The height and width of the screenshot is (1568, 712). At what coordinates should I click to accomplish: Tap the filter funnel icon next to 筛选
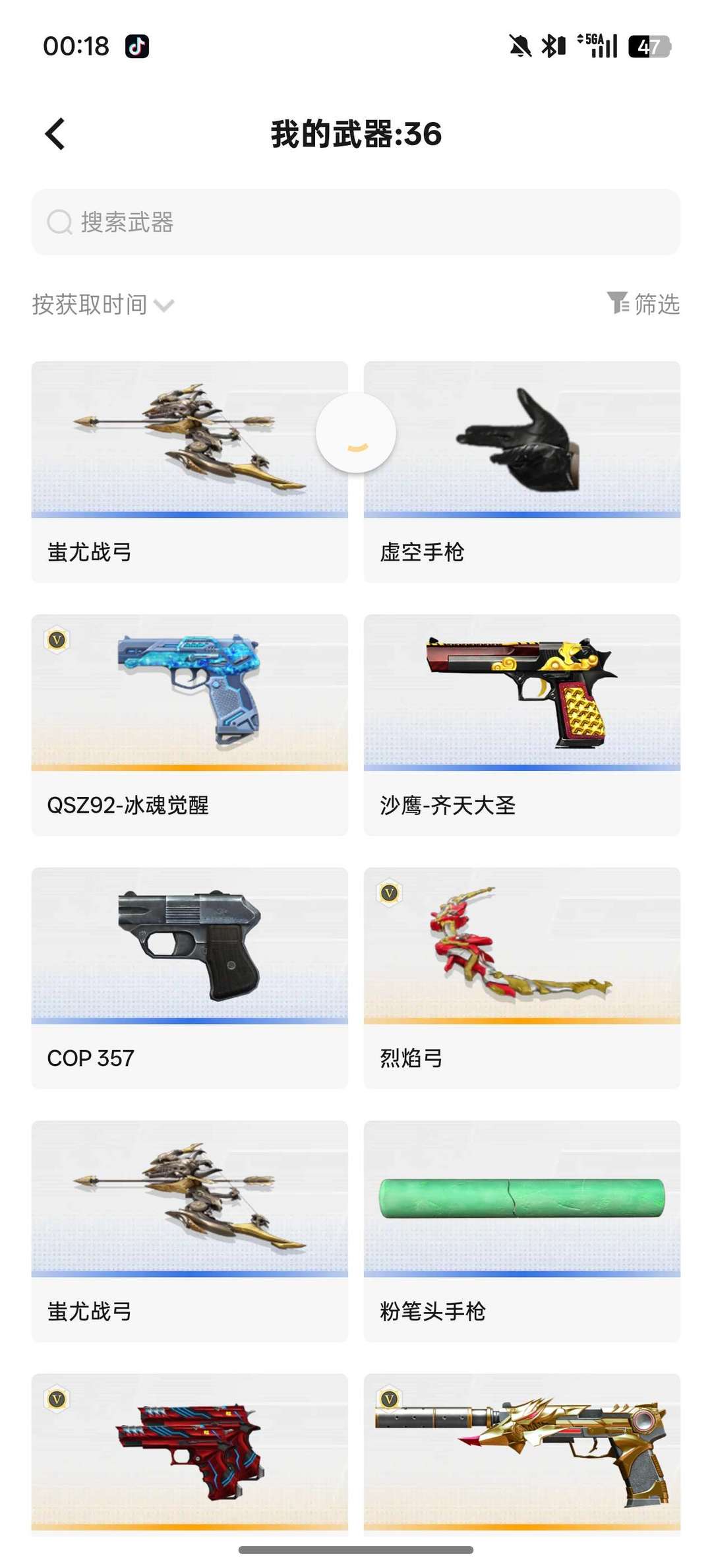coord(618,304)
